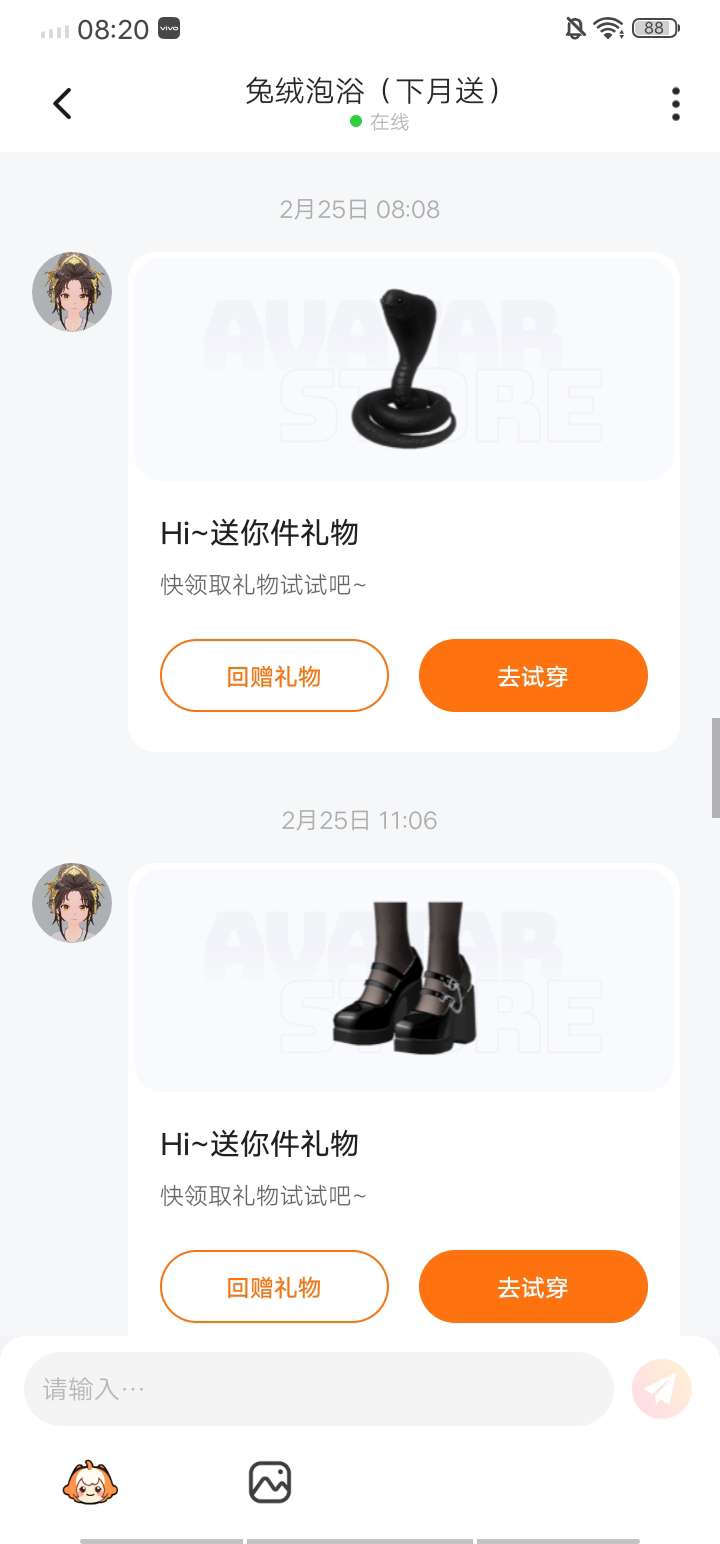Screen dimensions: 720x1544
Task: Tap 去试穿 on the black shoes gift
Action: 533,1287
